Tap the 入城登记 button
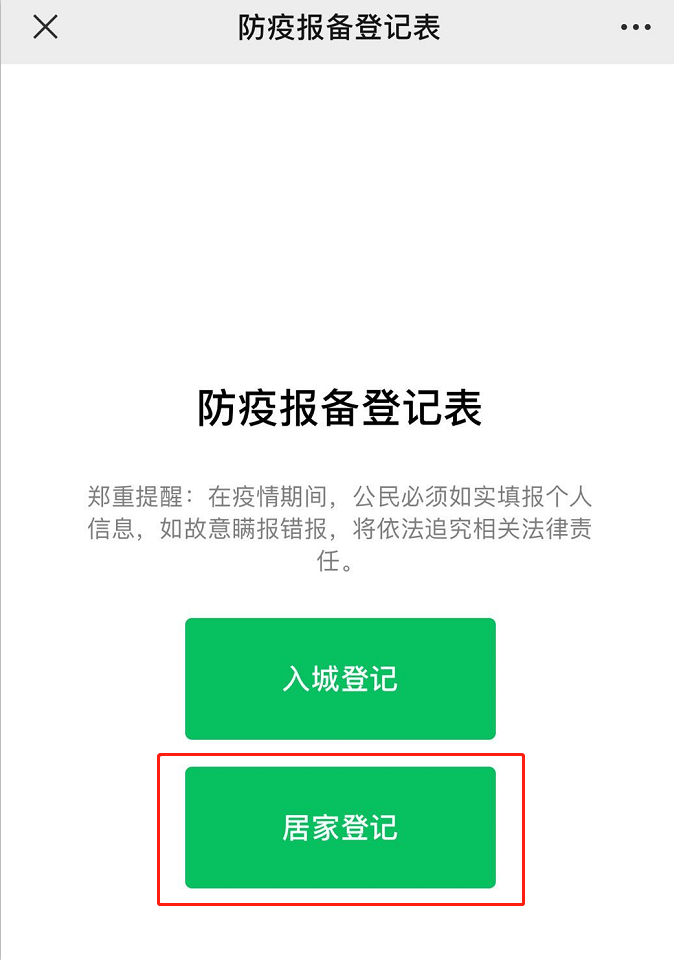Image resolution: width=674 pixels, height=960 pixels. pyautogui.click(x=340, y=679)
